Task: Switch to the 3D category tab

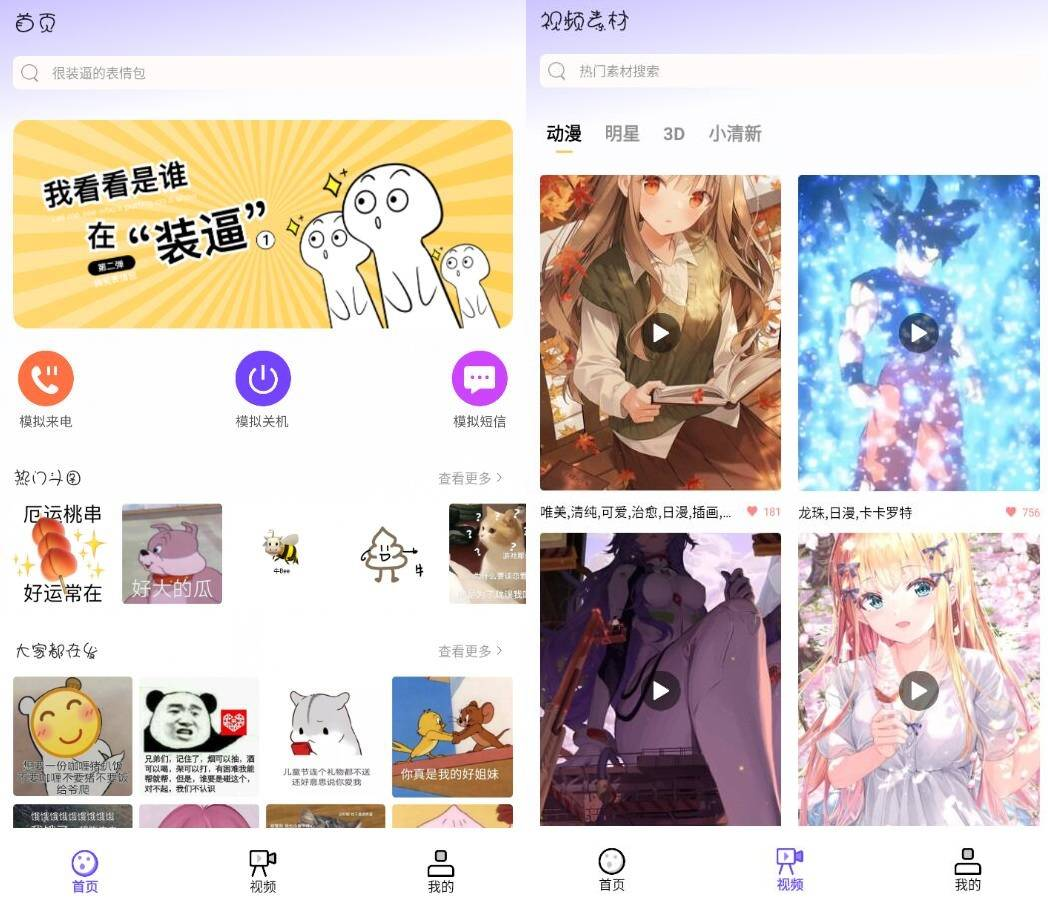Action: (x=674, y=134)
